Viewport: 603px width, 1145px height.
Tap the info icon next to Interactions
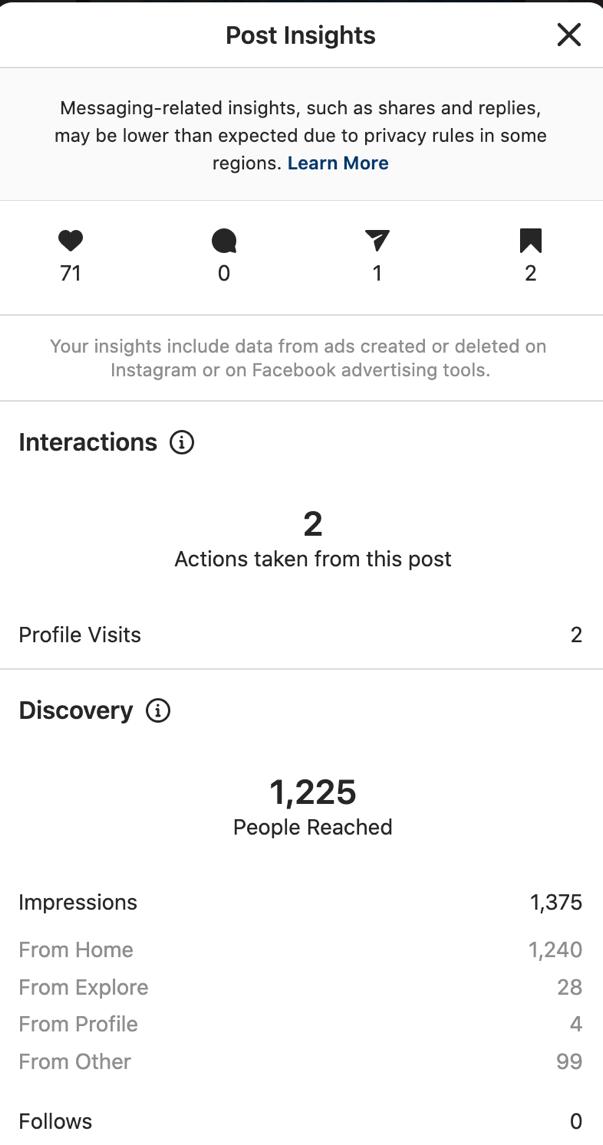point(182,443)
